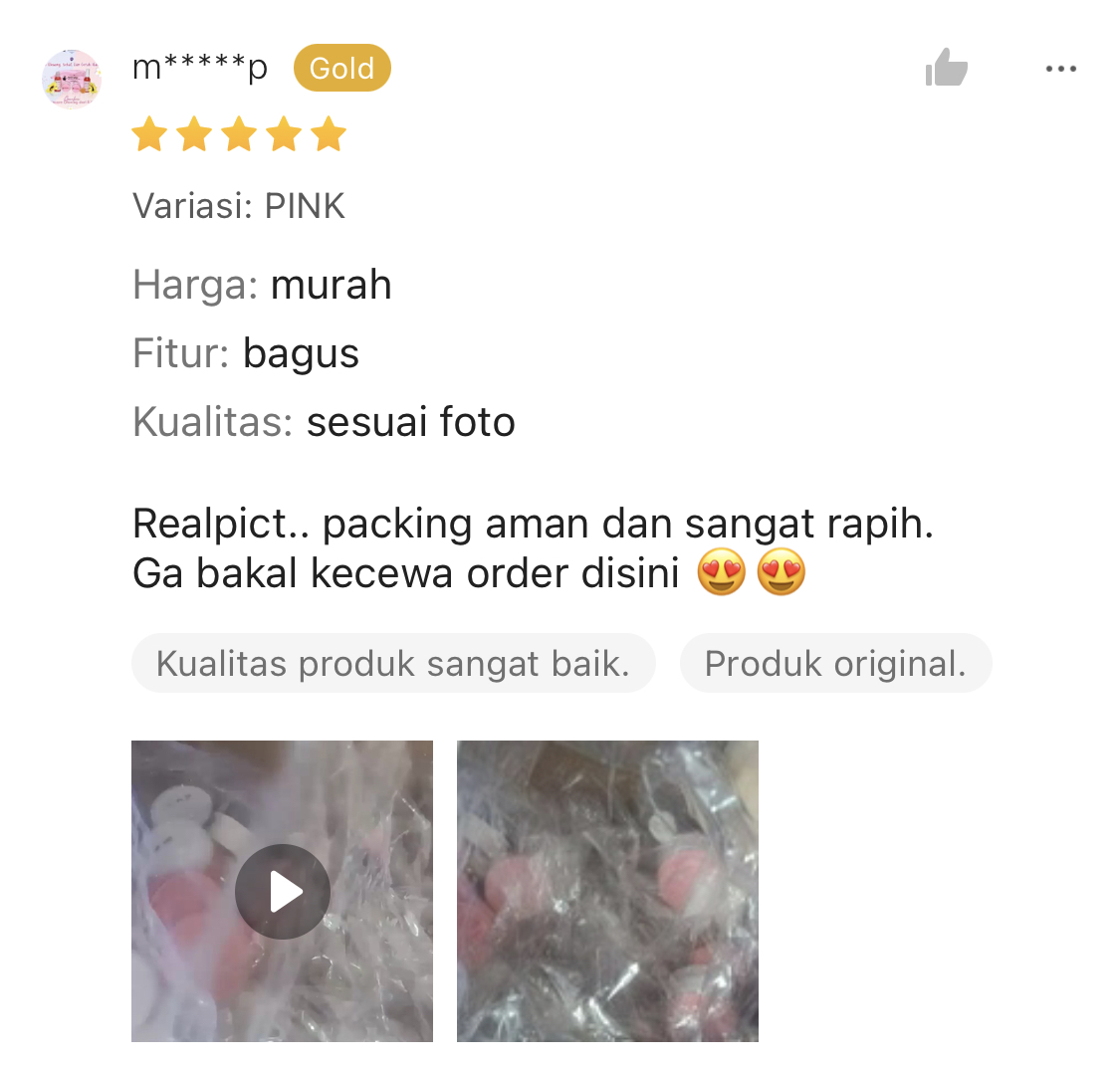Open the three-dot overflow menu
This screenshot has height=1066, width=1120.
[x=1060, y=69]
